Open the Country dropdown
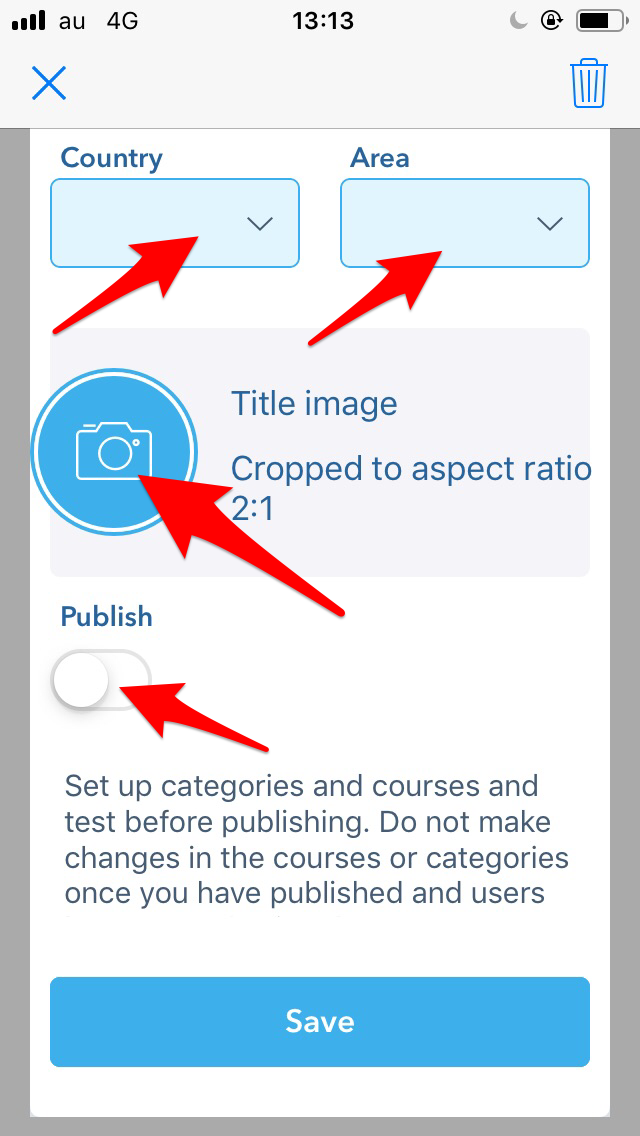The width and height of the screenshot is (640, 1136). [x=175, y=223]
